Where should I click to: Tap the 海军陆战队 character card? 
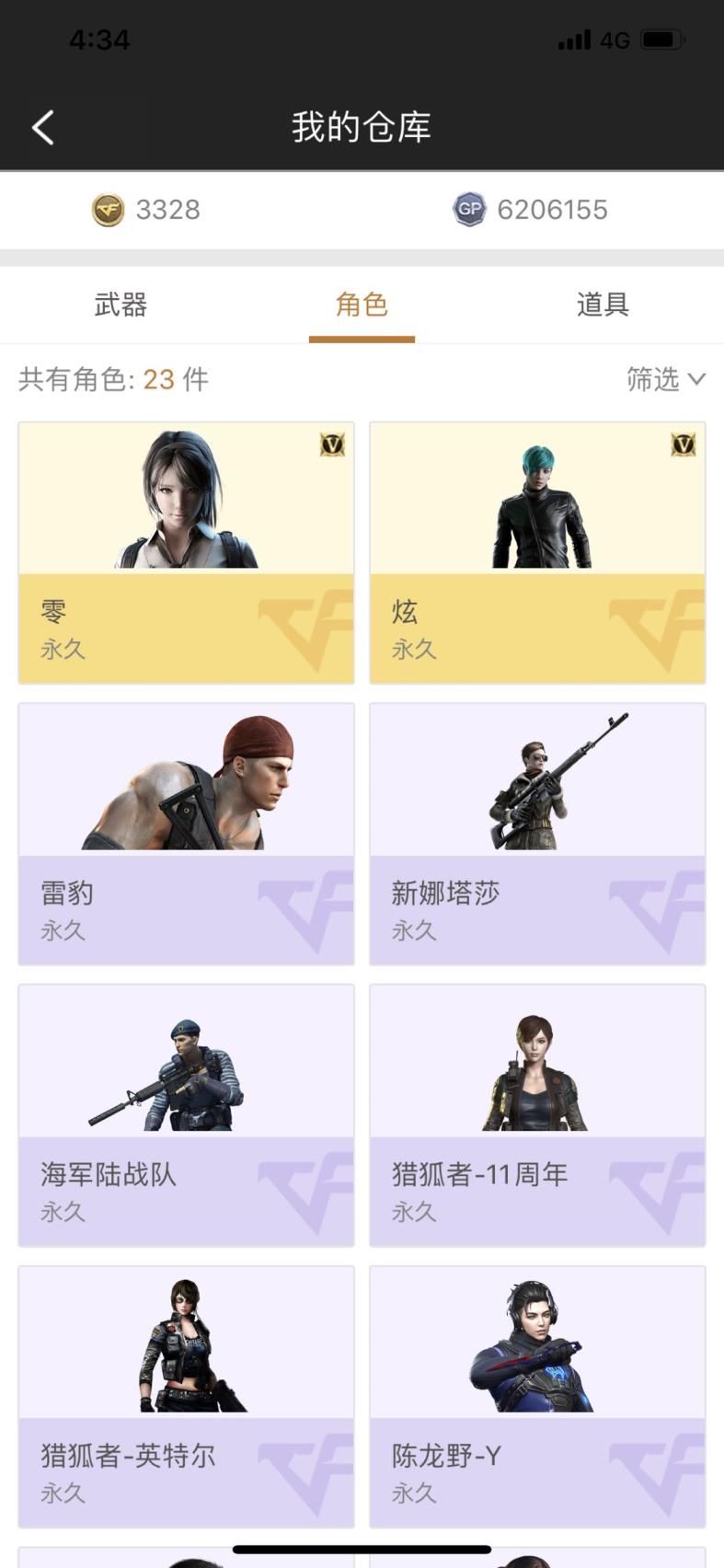[x=186, y=1115]
